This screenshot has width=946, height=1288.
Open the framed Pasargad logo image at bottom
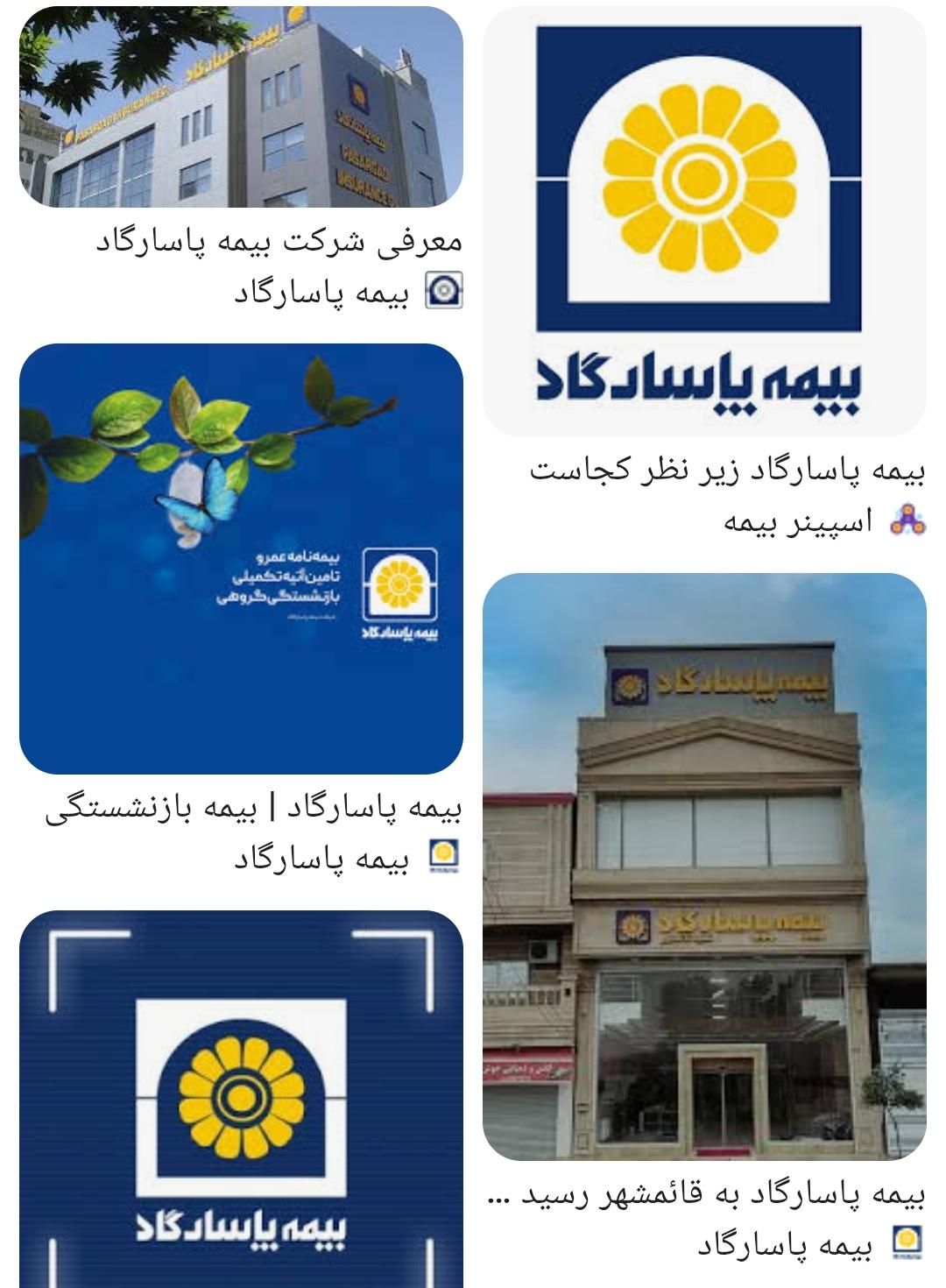tap(241, 1100)
